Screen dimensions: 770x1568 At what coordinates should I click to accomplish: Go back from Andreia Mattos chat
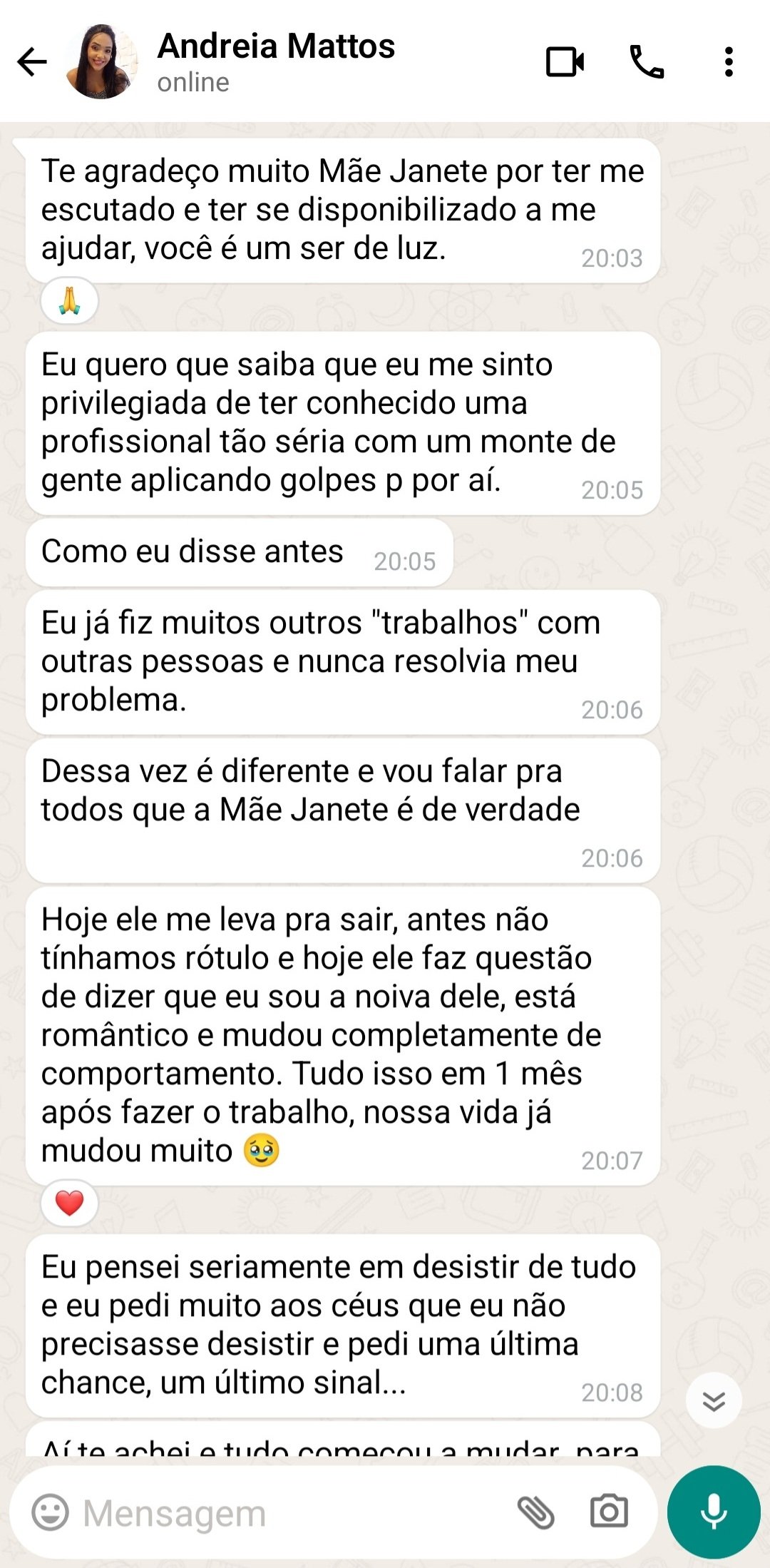pos(32,62)
